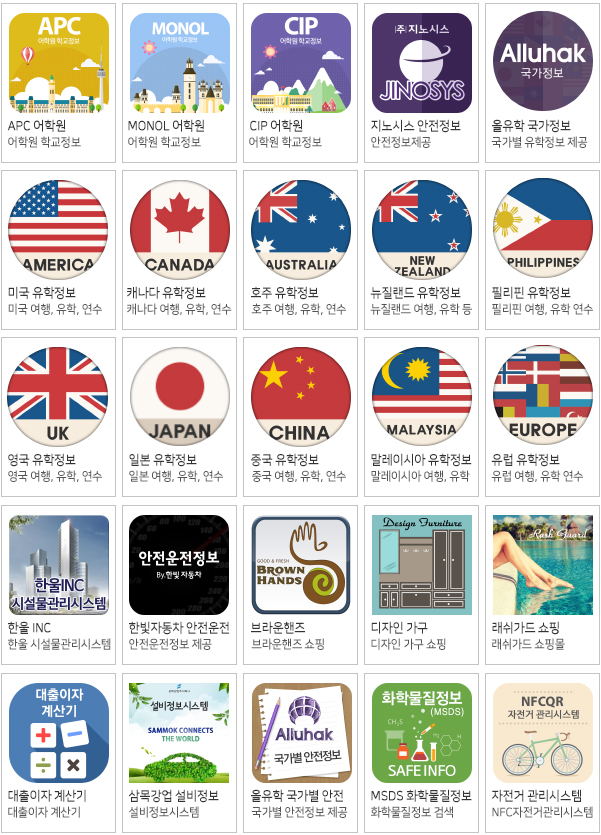Select 자전거 관리시스템 NFCQR tile

(543, 733)
